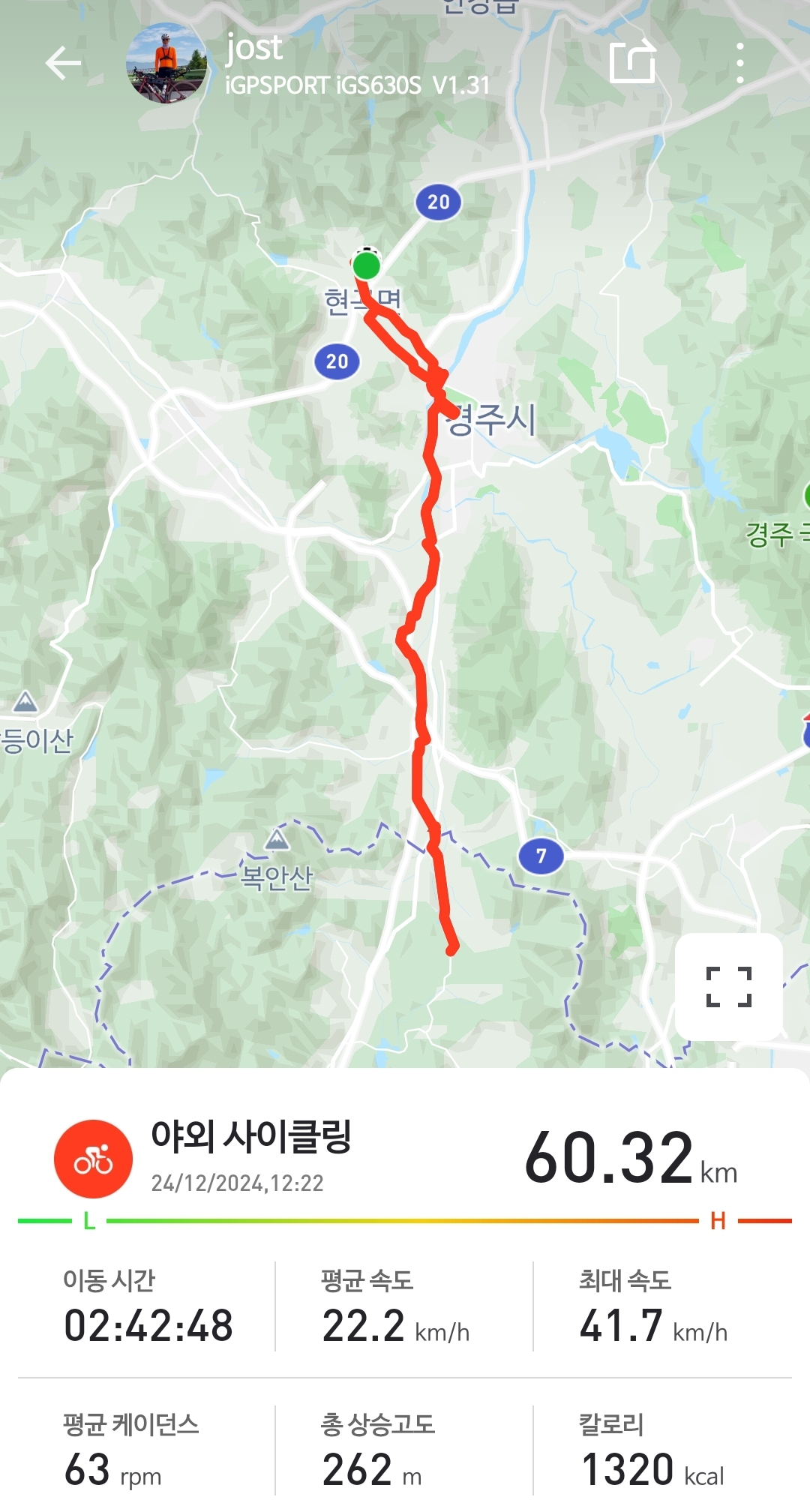810x1512 pixels.
Task: Expand the map to full screen
Action: pyautogui.click(x=728, y=986)
